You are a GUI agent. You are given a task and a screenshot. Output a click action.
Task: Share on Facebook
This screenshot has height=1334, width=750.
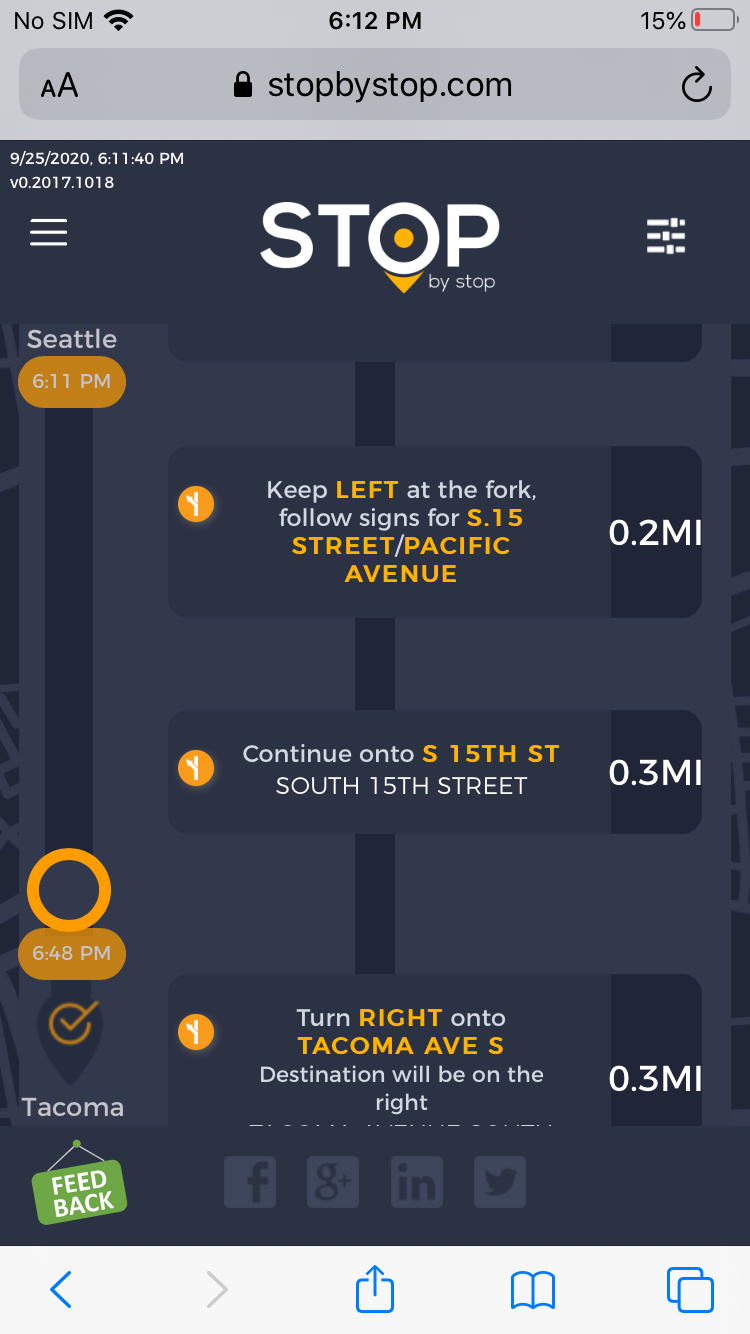pyautogui.click(x=250, y=1181)
